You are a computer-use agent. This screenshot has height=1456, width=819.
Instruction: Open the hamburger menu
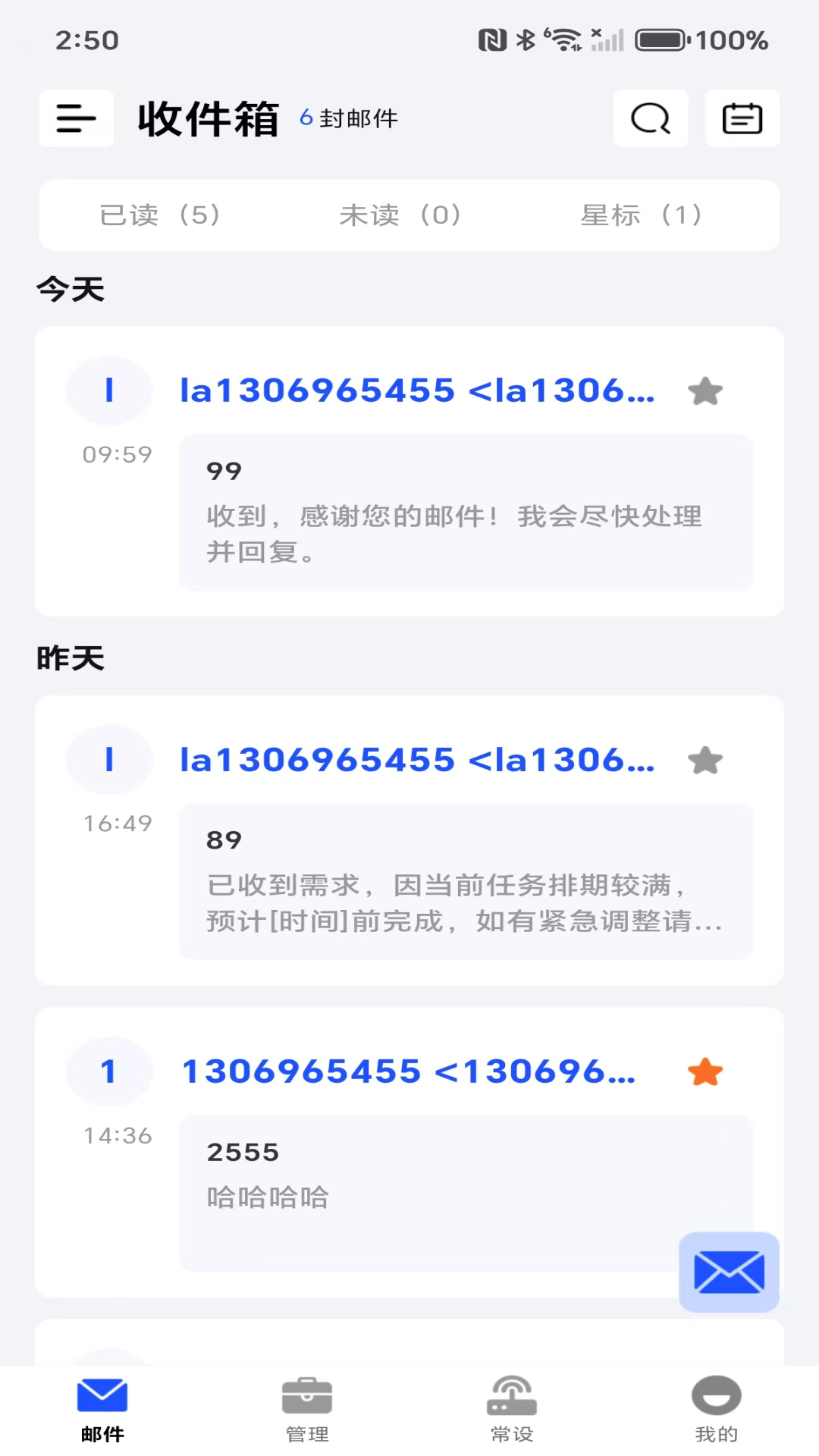[75, 118]
